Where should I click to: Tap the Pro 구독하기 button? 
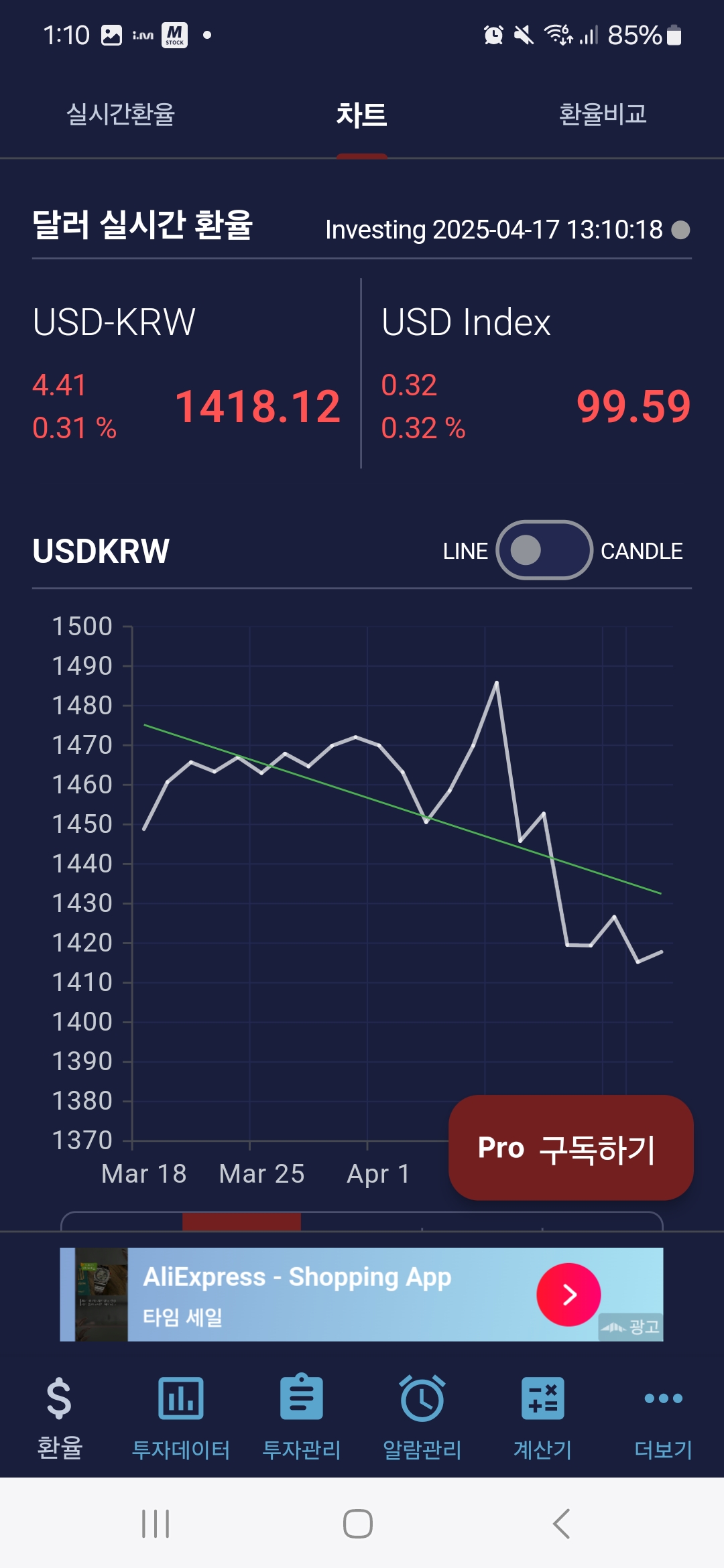pyautogui.click(x=570, y=1147)
